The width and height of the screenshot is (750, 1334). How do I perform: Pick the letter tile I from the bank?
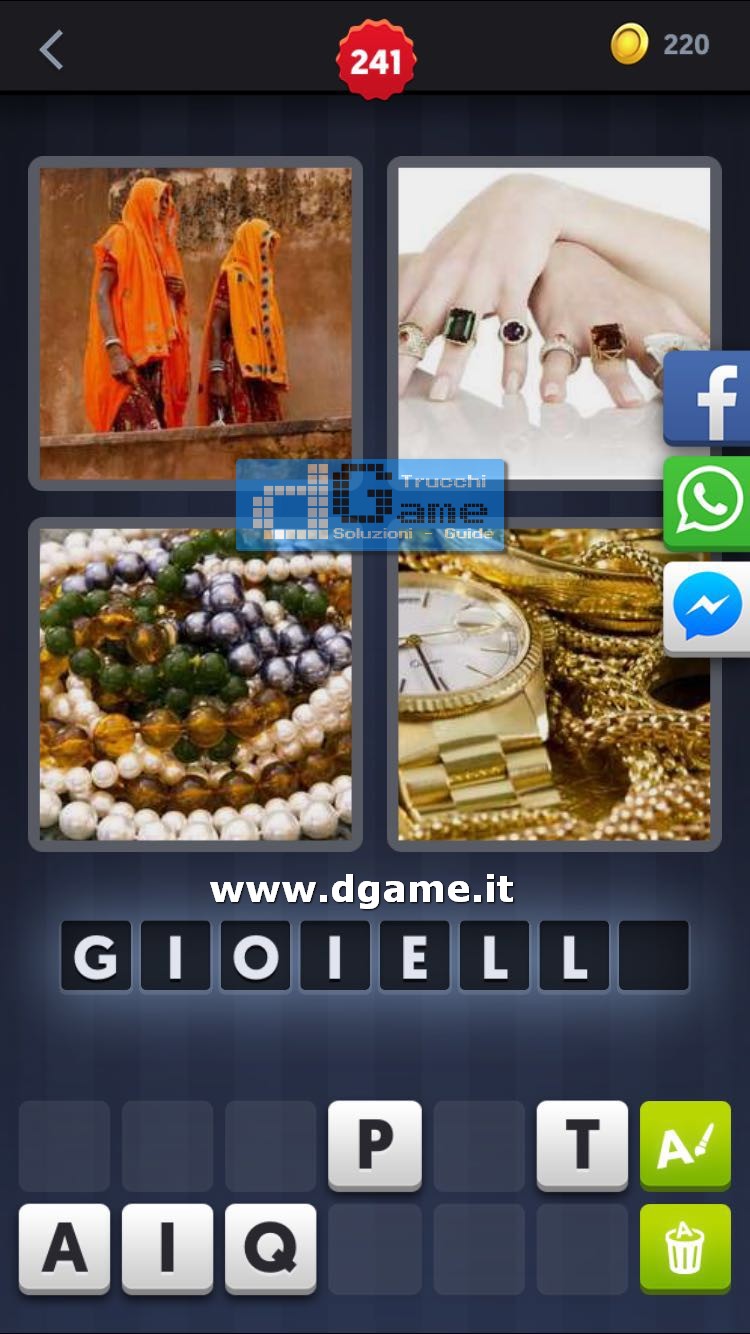point(168,1248)
